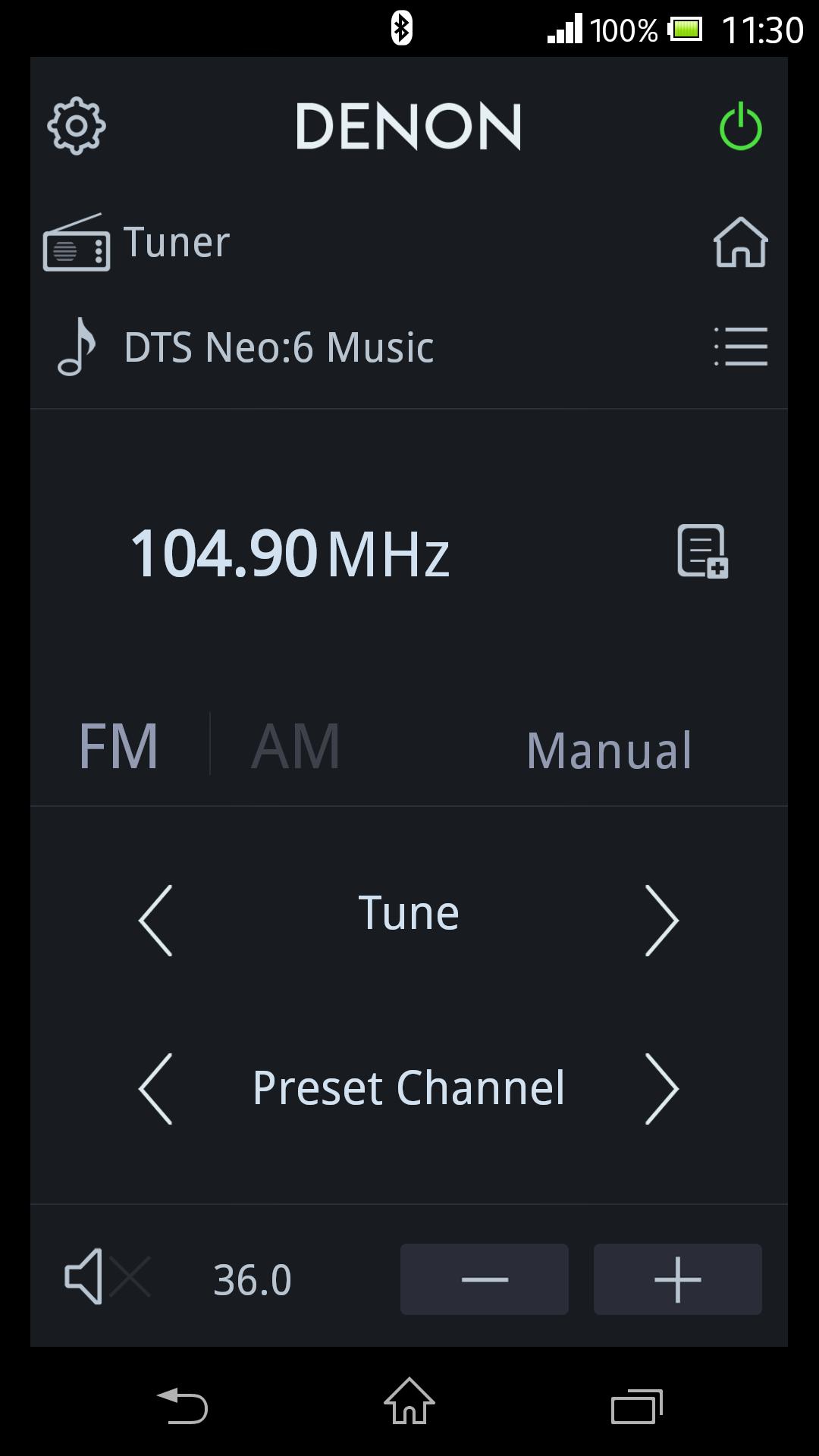Tap the system back button
The height and width of the screenshot is (1456, 819).
tap(182, 1407)
